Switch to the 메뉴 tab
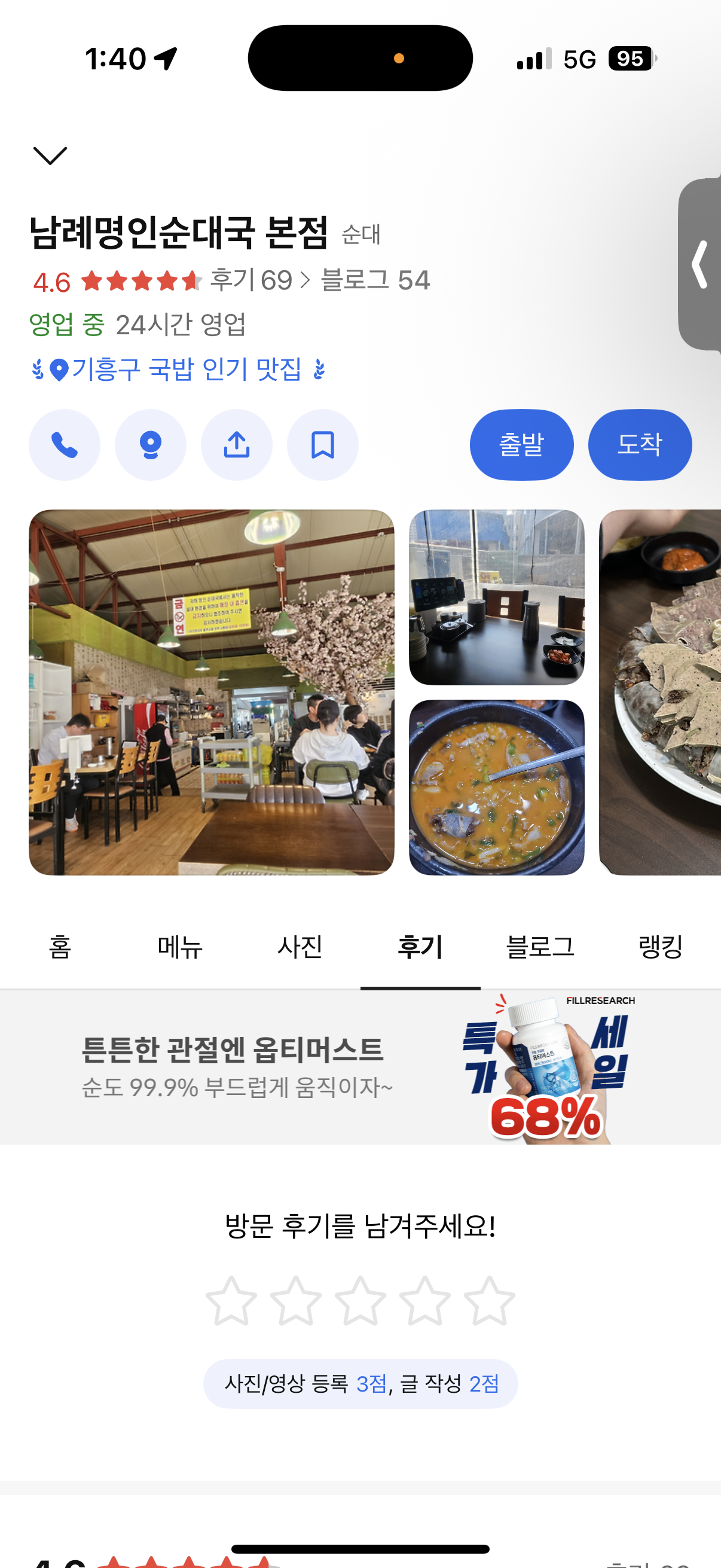 (x=180, y=947)
